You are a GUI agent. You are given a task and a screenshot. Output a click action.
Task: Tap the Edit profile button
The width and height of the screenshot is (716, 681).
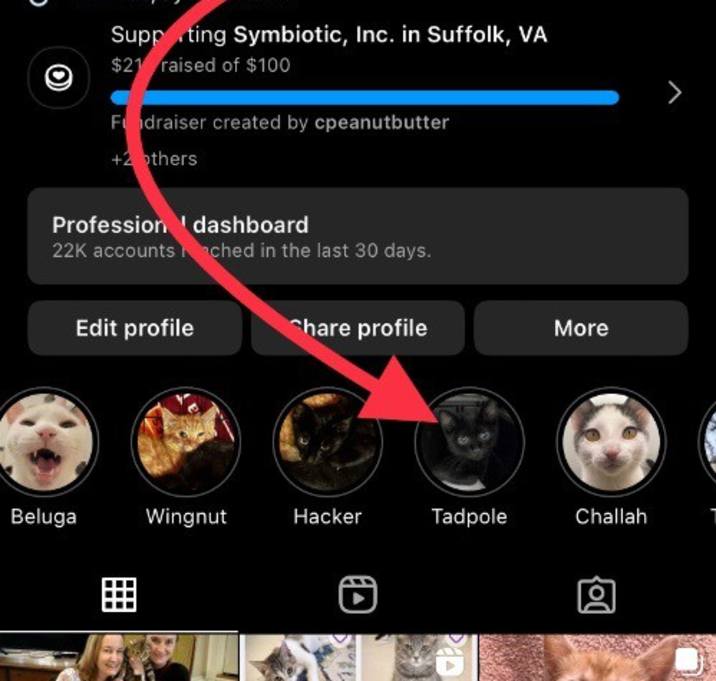coord(135,328)
